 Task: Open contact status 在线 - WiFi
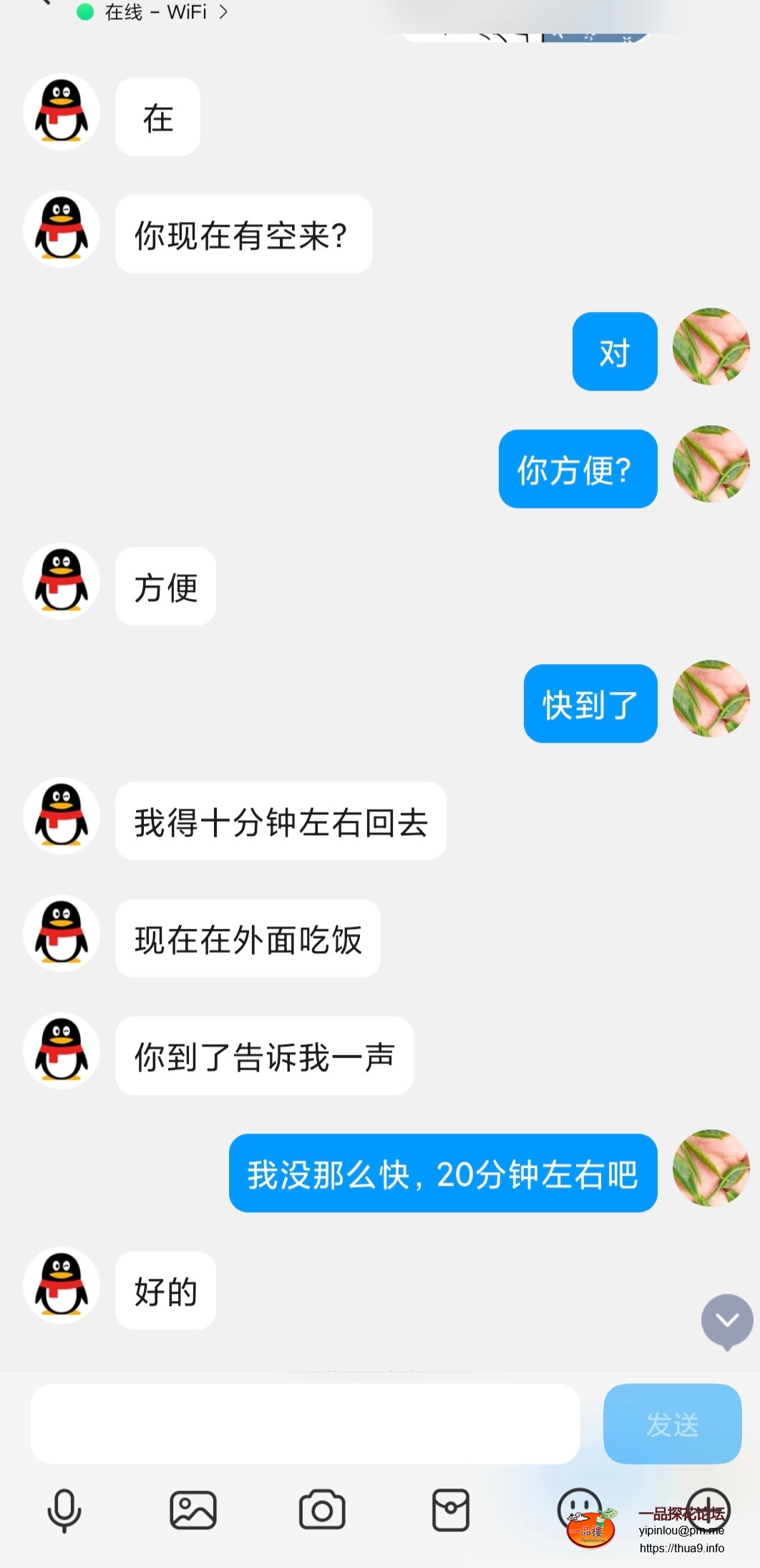tap(154, 12)
